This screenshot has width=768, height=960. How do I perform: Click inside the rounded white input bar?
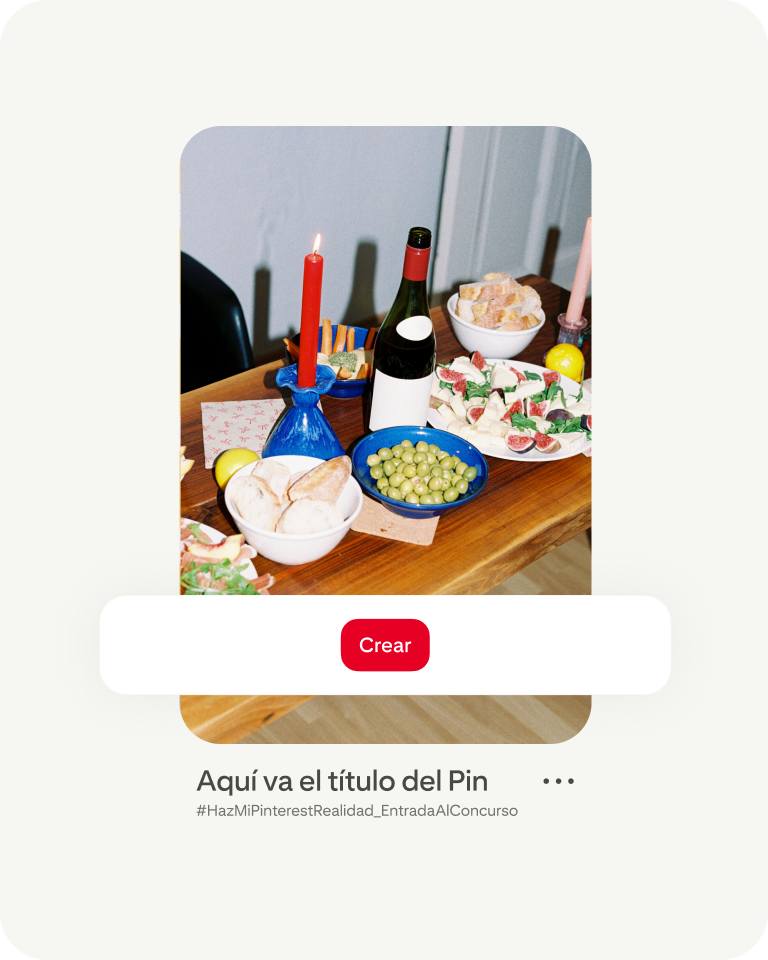(x=200, y=644)
